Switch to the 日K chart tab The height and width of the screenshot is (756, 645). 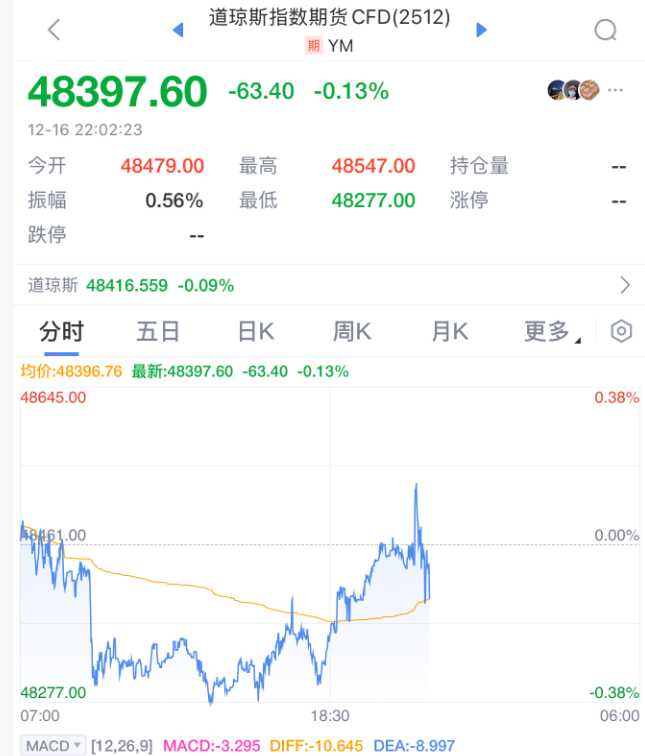click(255, 332)
